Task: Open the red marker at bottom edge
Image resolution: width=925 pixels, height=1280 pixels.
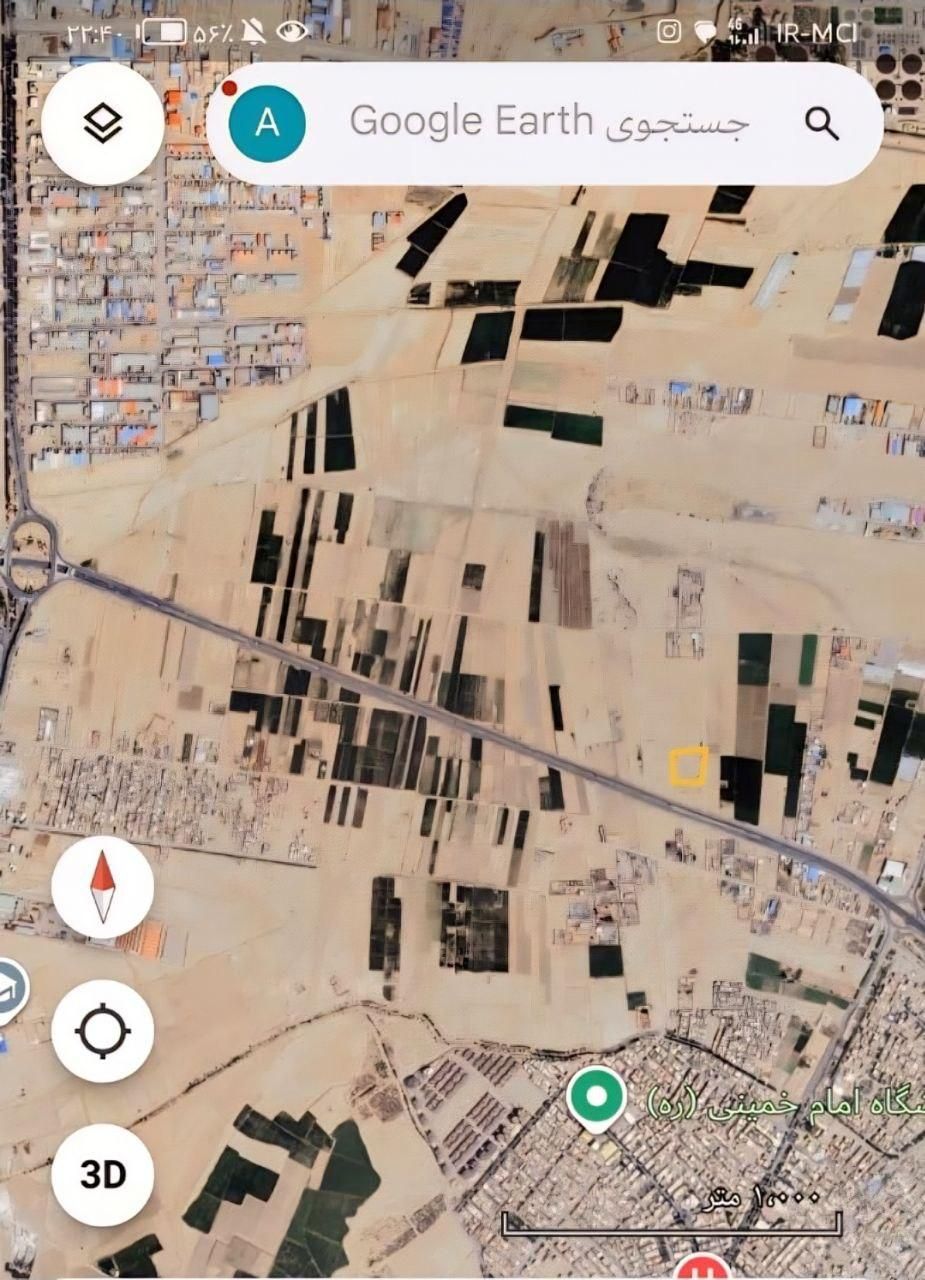Action: point(702,1270)
